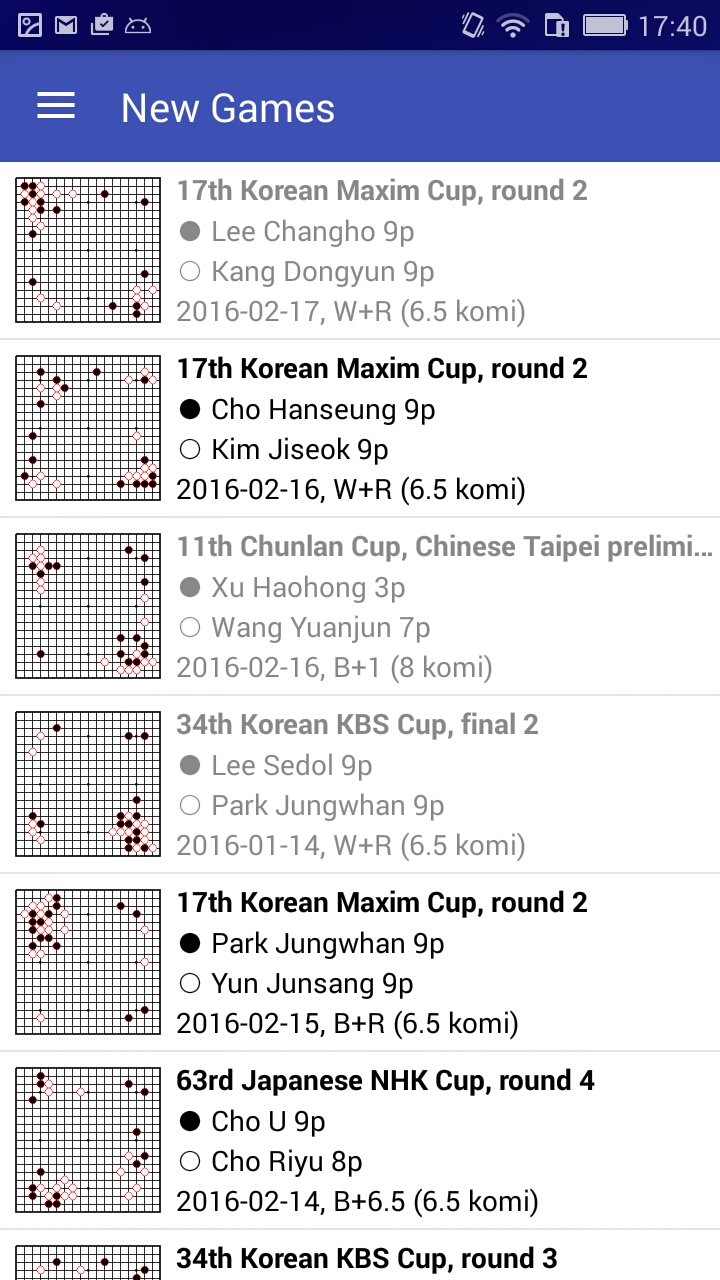Viewport: 720px width, 1280px height.
Task: Select the 34th Korean KBS Cup final 2 game
Action: click(360, 784)
